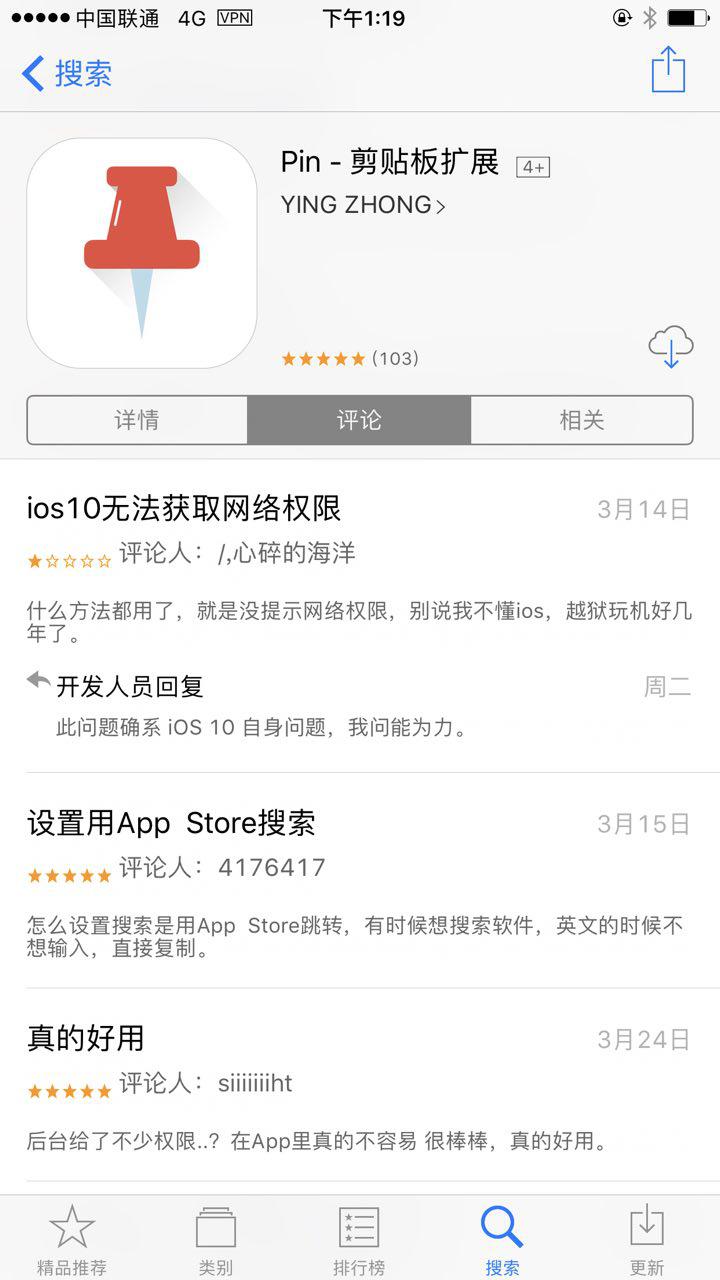The width and height of the screenshot is (720, 1280).
Task: Switch to the 详情 segment
Action: pos(138,420)
